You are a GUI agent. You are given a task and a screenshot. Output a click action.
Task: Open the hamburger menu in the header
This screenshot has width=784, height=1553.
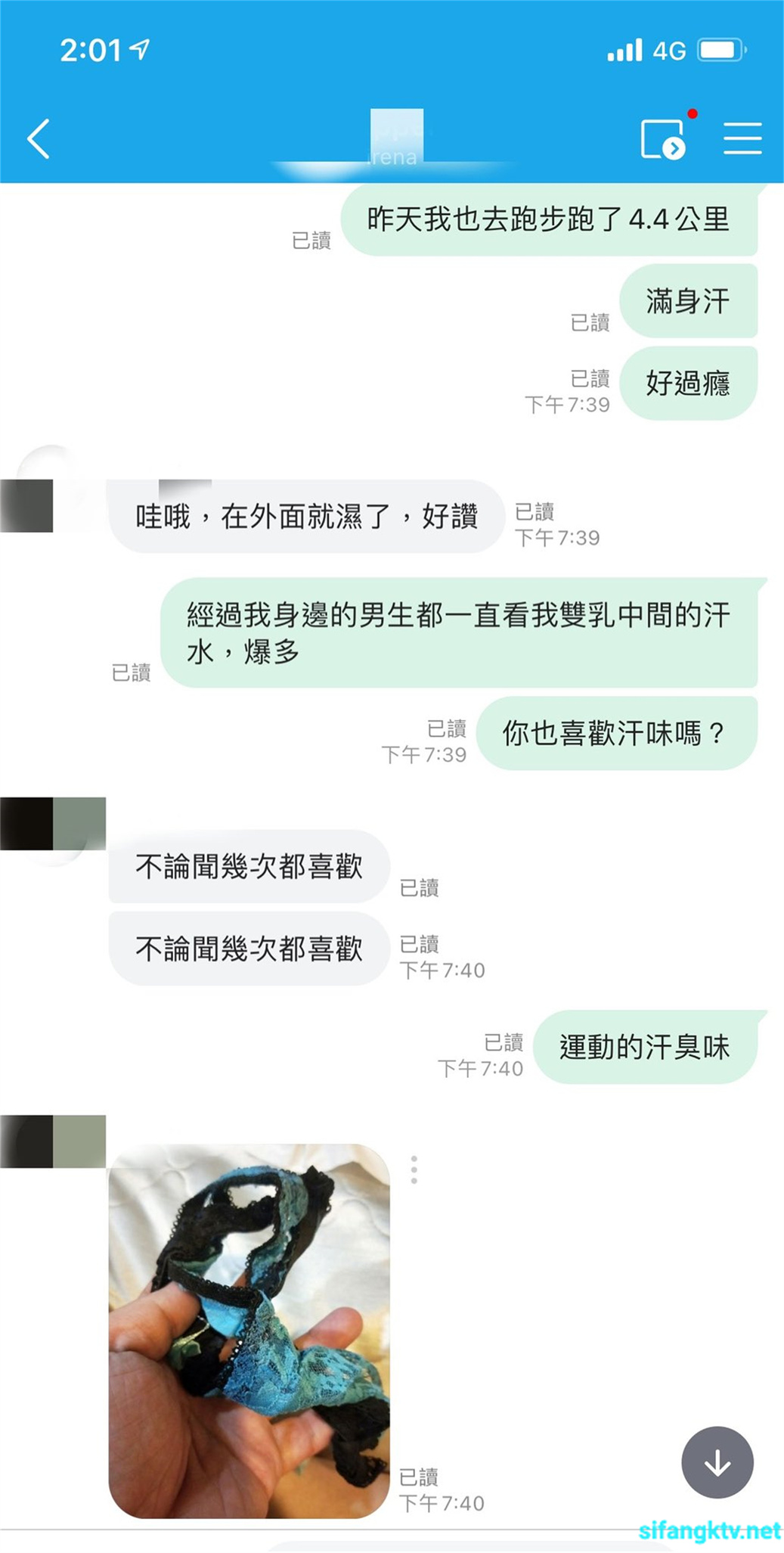(742, 138)
